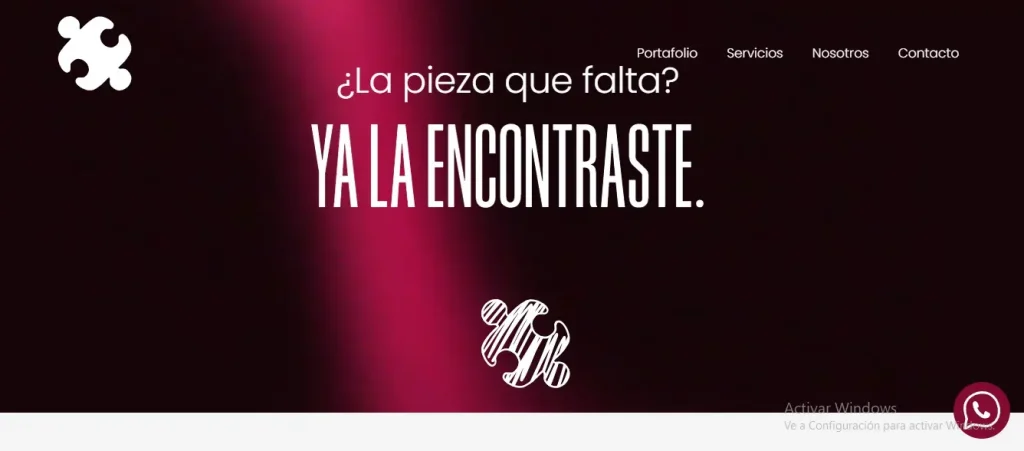
Task: Tap the puzzle piece home logo
Action: coord(94,54)
